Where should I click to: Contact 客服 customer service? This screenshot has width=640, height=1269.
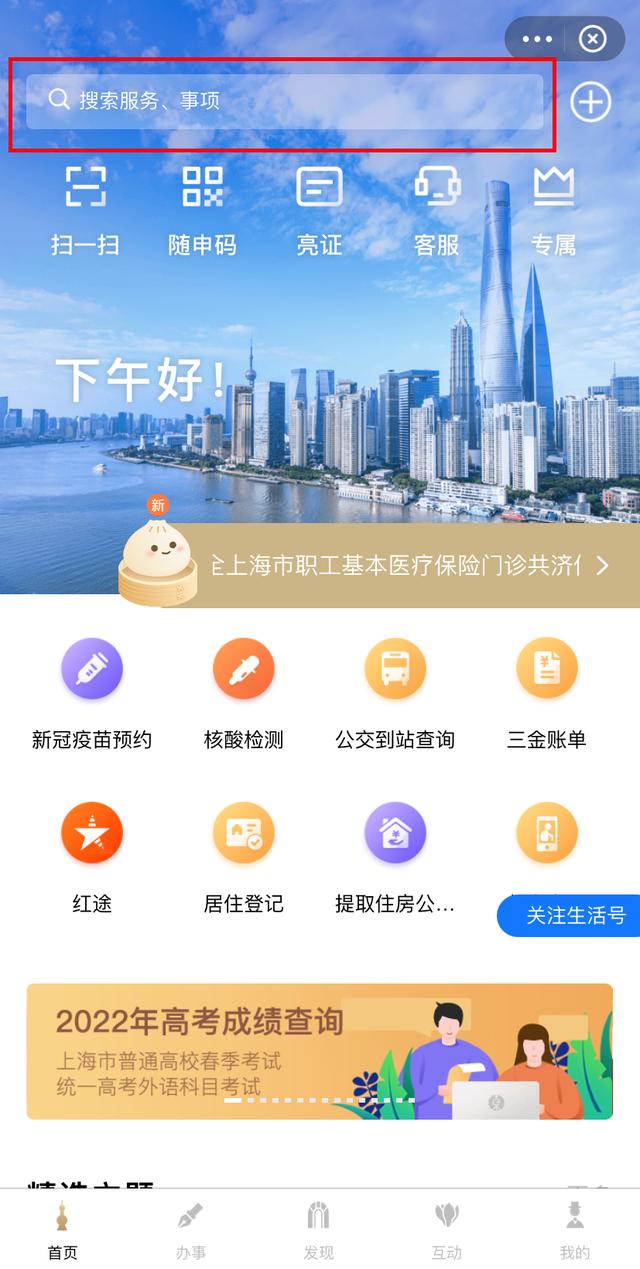tap(436, 209)
